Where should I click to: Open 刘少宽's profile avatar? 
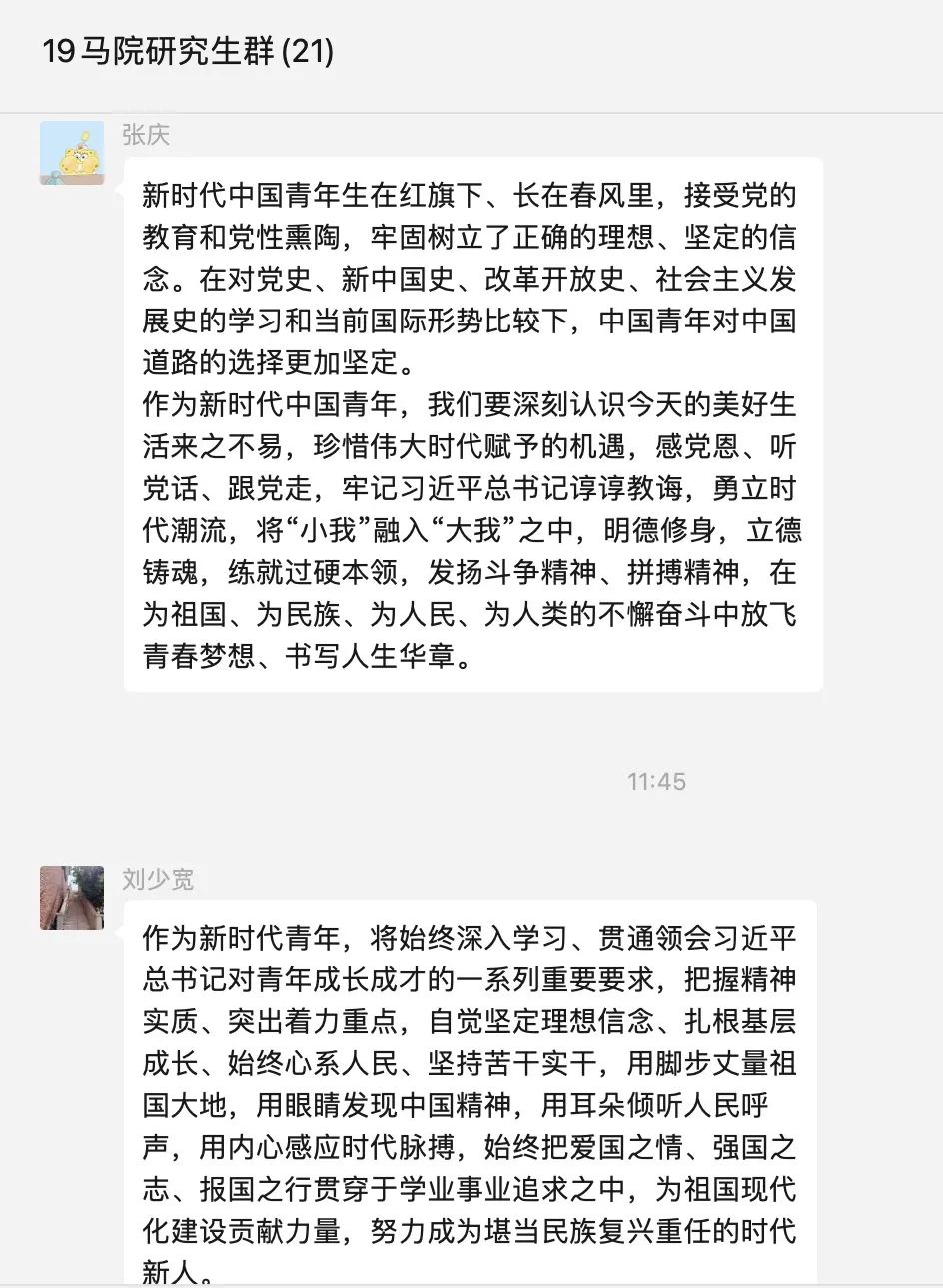tap(72, 897)
